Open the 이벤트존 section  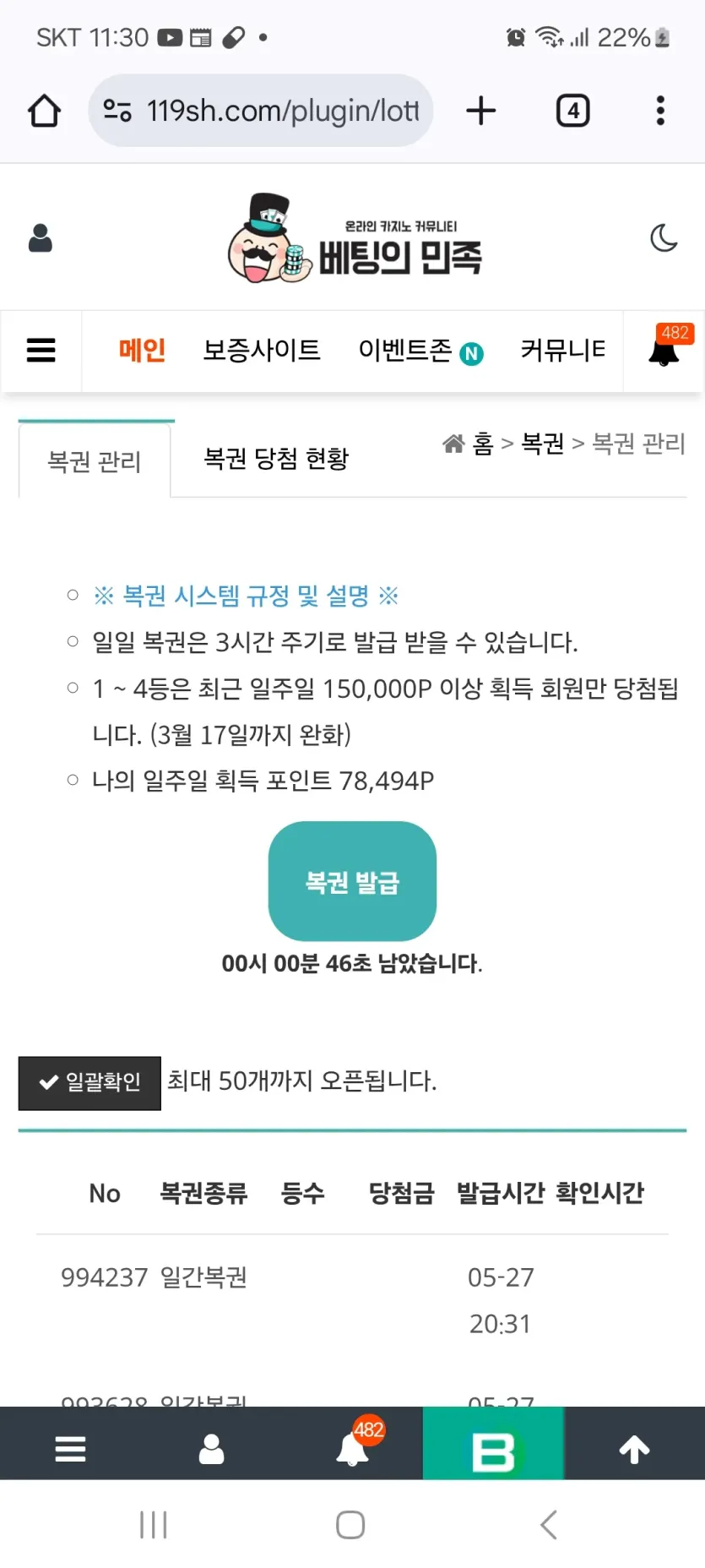(x=420, y=350)
